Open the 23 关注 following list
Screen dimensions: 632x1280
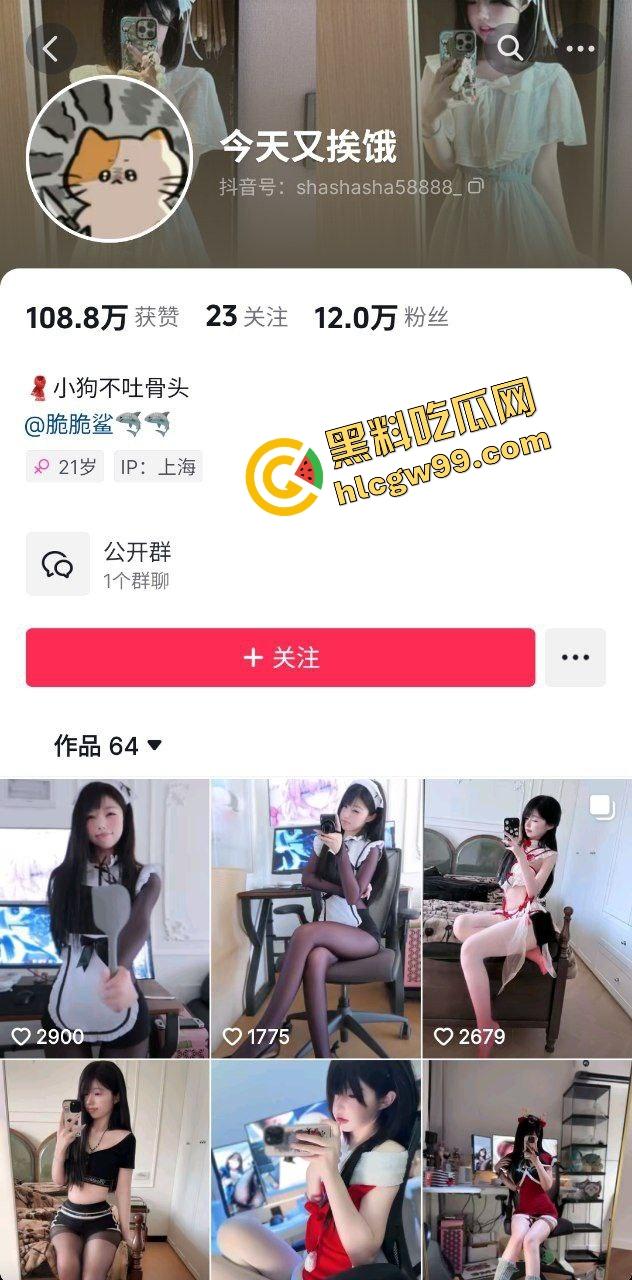(246, 317)
